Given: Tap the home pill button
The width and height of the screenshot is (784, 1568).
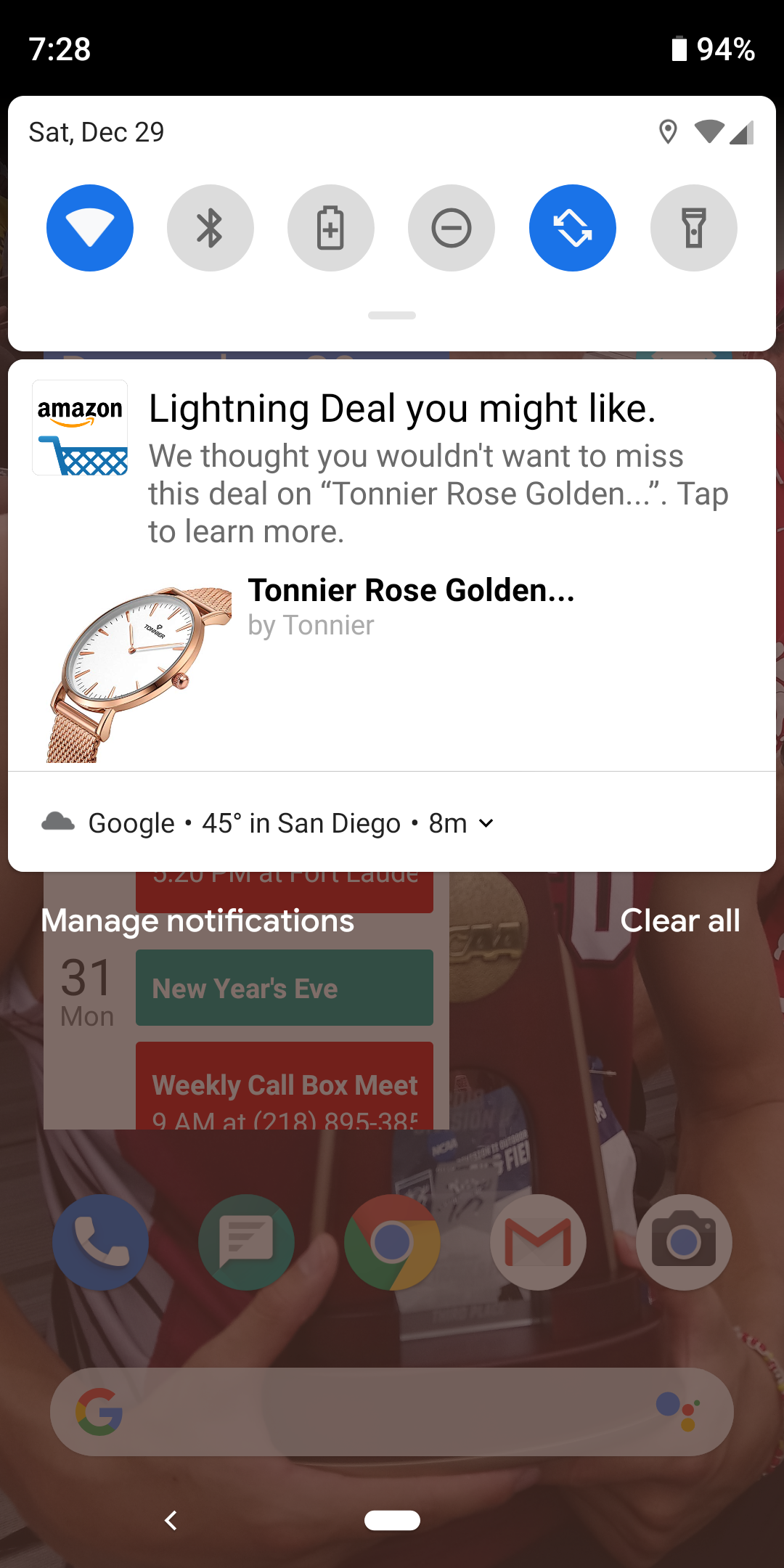Looking at the screenshot, I should [x=392, y=1520].
